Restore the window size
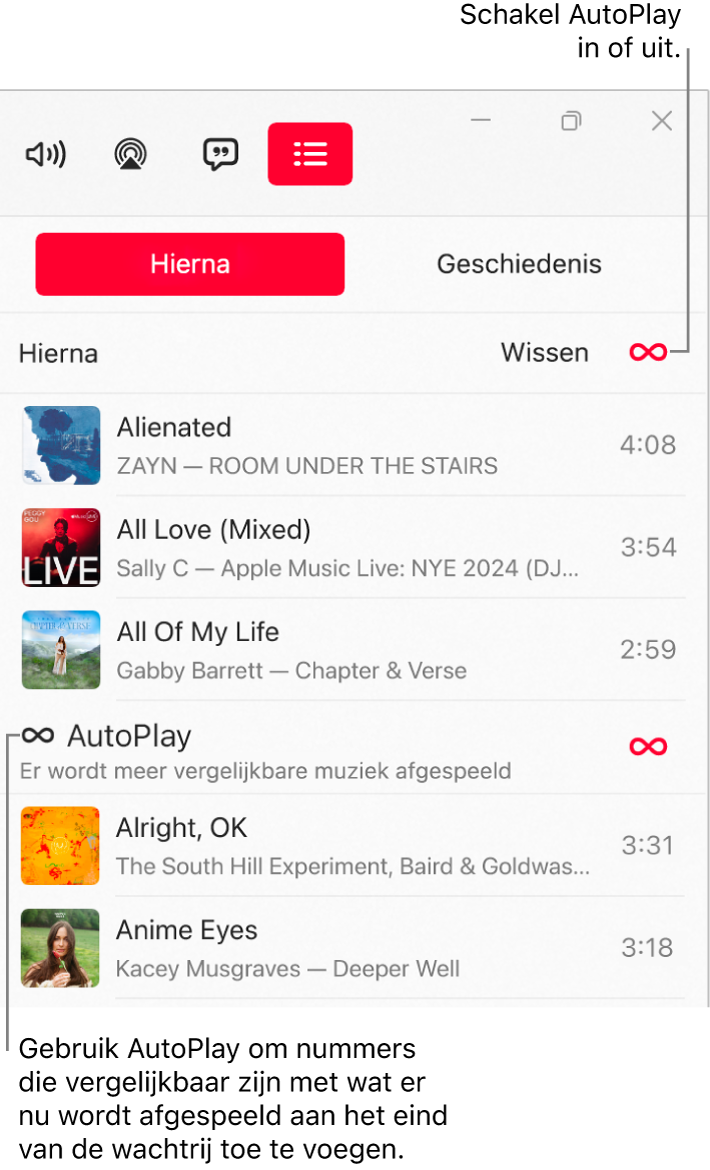Screen dimensions: 710x1170 [x=571, y=121]
